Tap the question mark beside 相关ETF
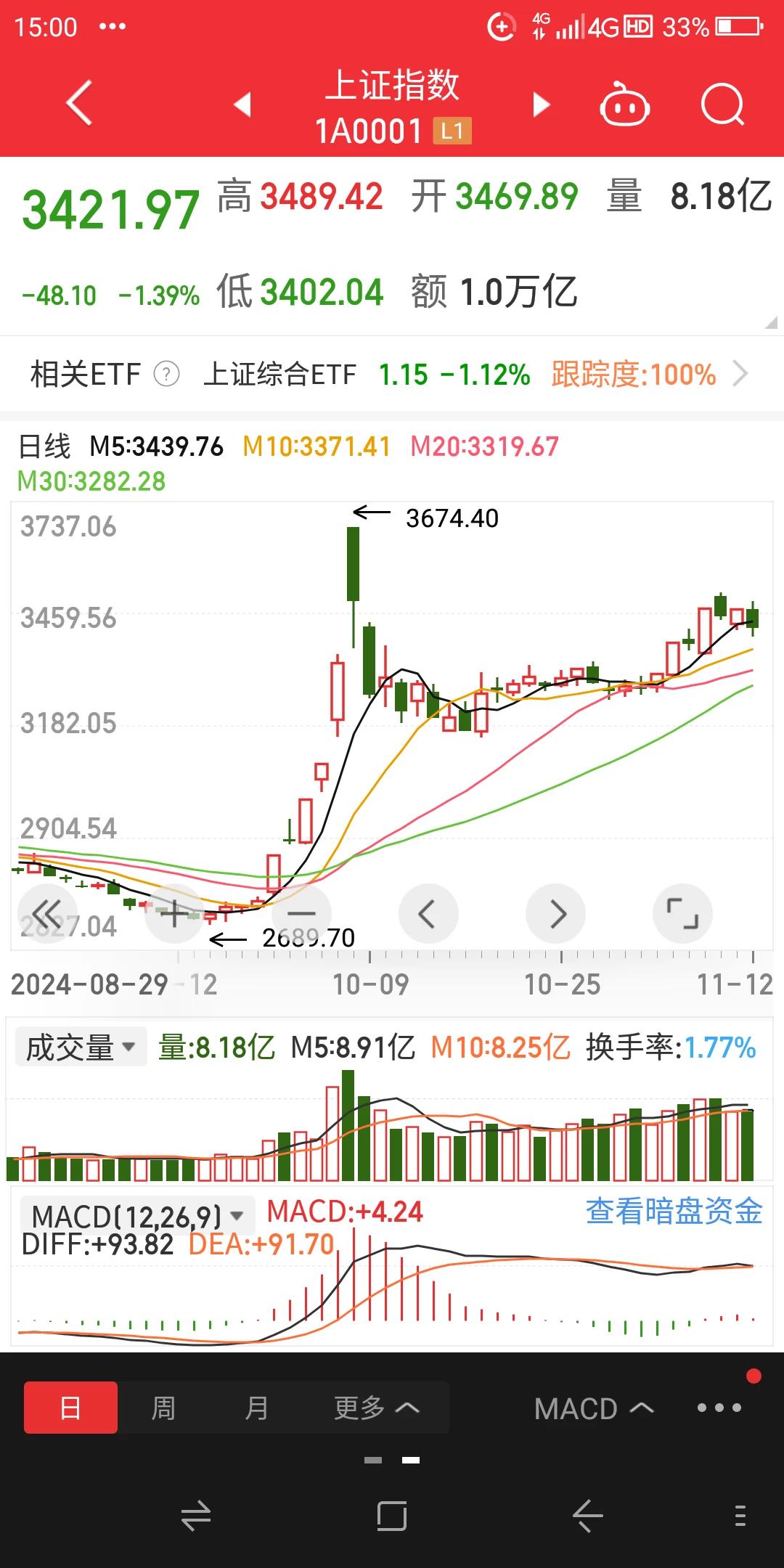 point(167,375)
